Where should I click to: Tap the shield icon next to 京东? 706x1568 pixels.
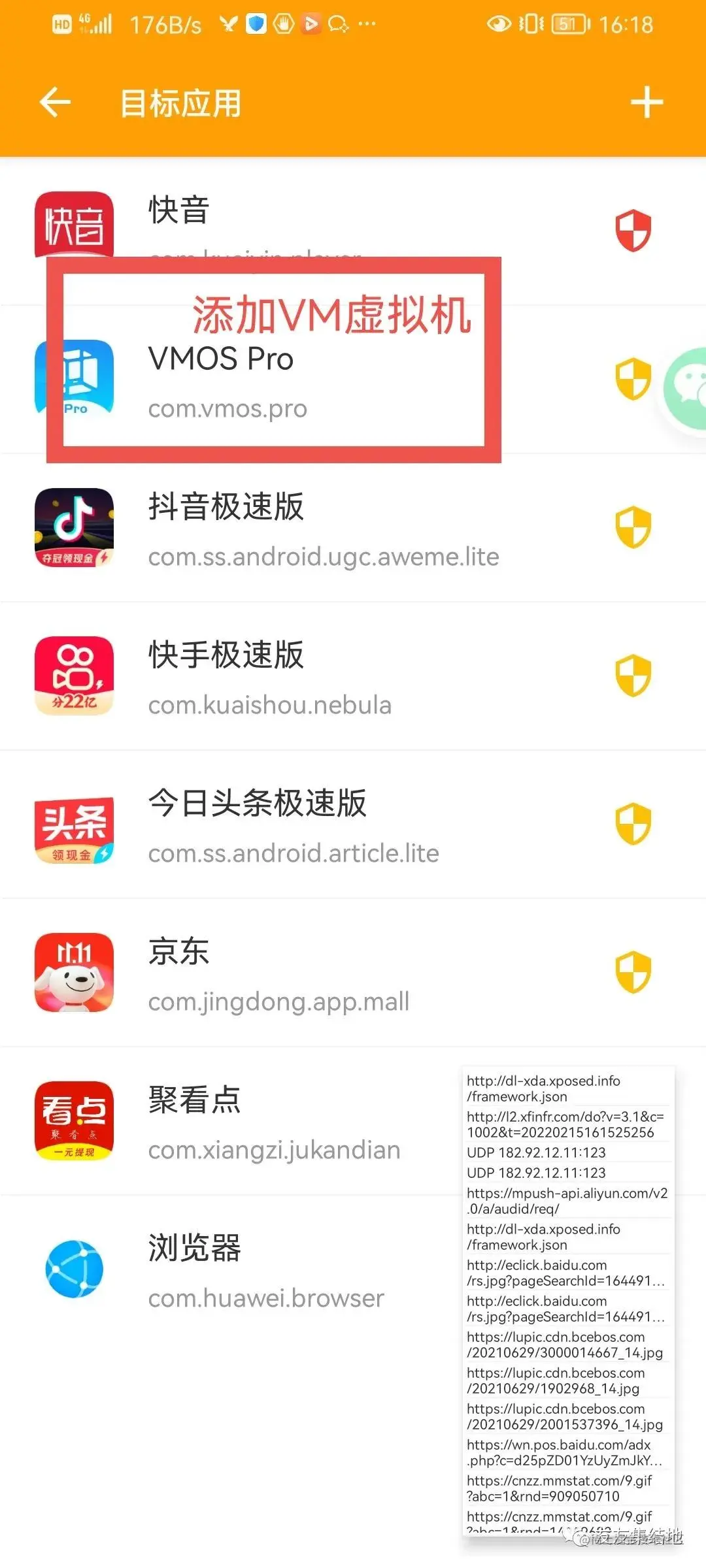[633, 972]
